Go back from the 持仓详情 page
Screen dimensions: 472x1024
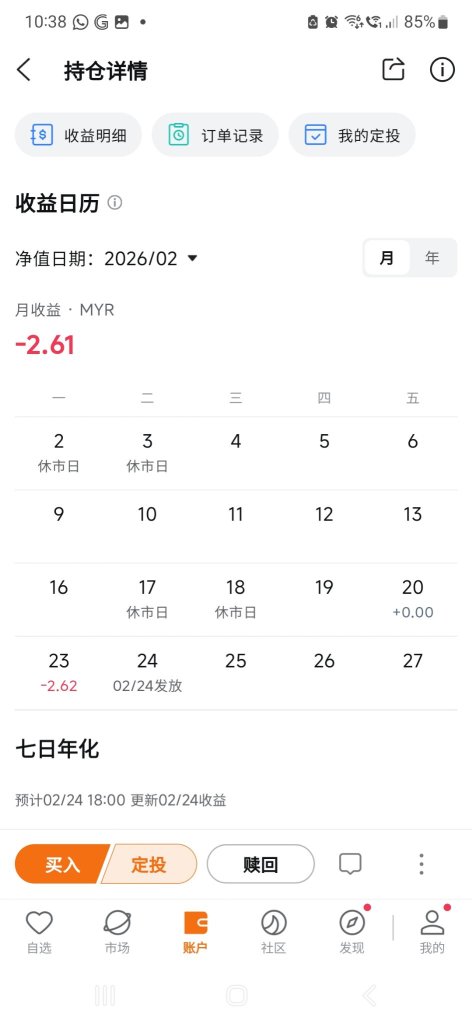point(24,69)
